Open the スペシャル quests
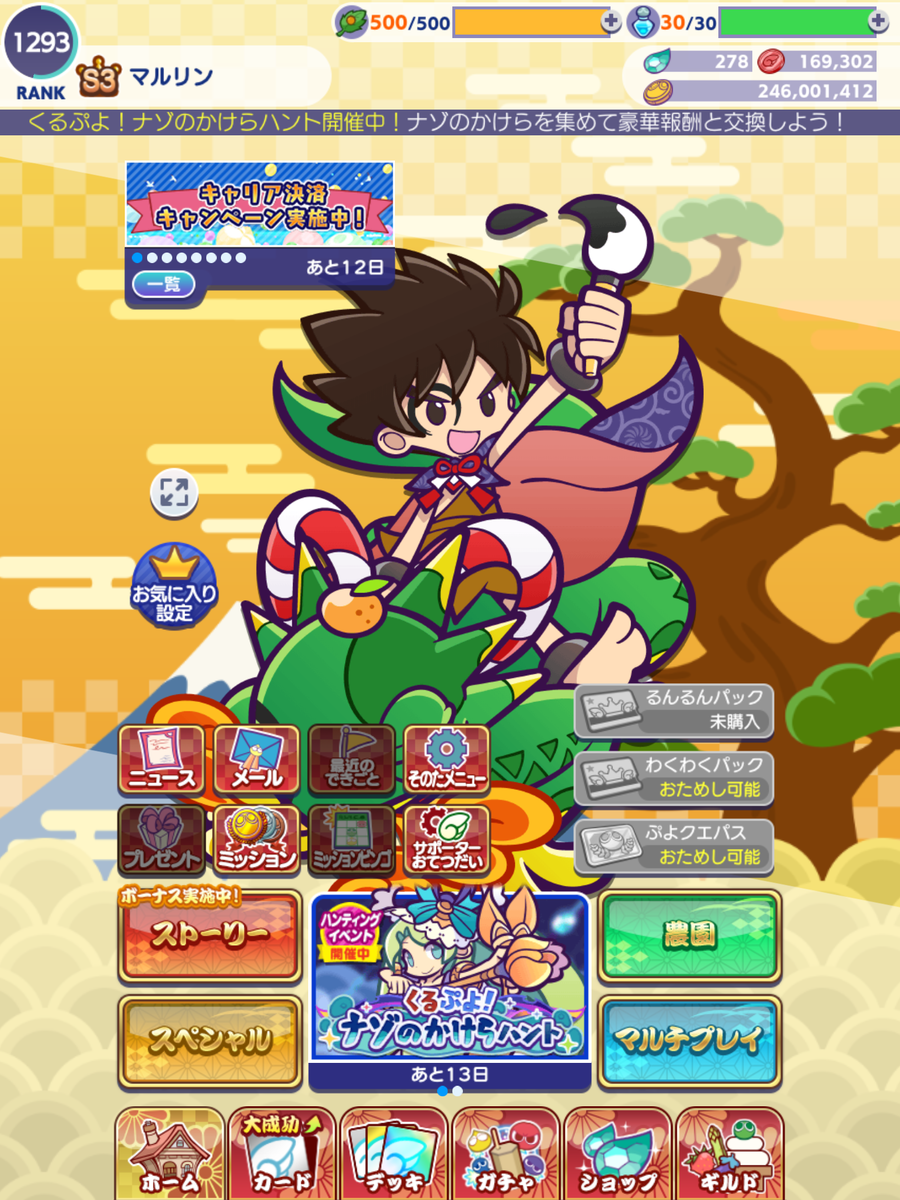Image resolution: width=900 pixels, height=1200 pixels. pos(210,1040)
